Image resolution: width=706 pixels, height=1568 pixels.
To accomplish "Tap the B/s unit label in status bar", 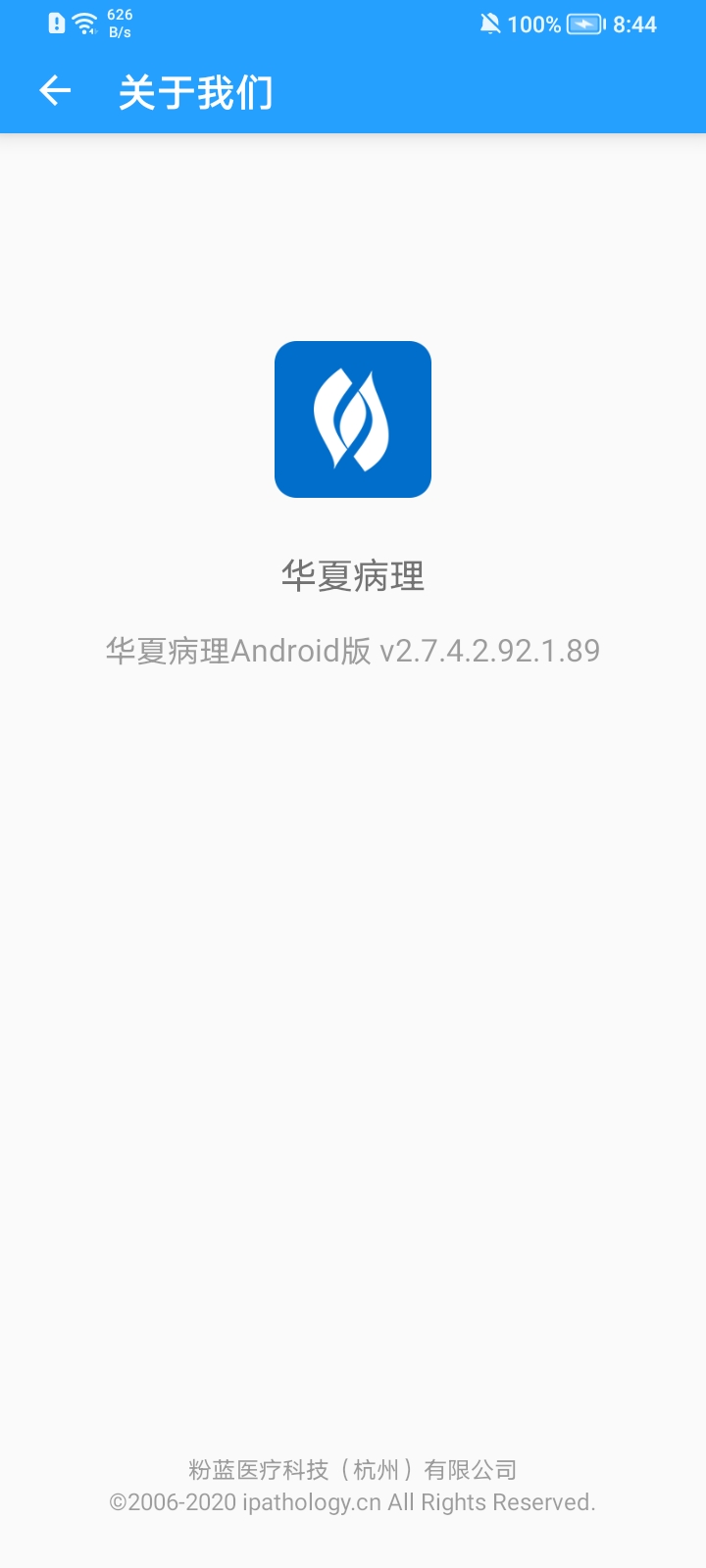I will [119, 31].
